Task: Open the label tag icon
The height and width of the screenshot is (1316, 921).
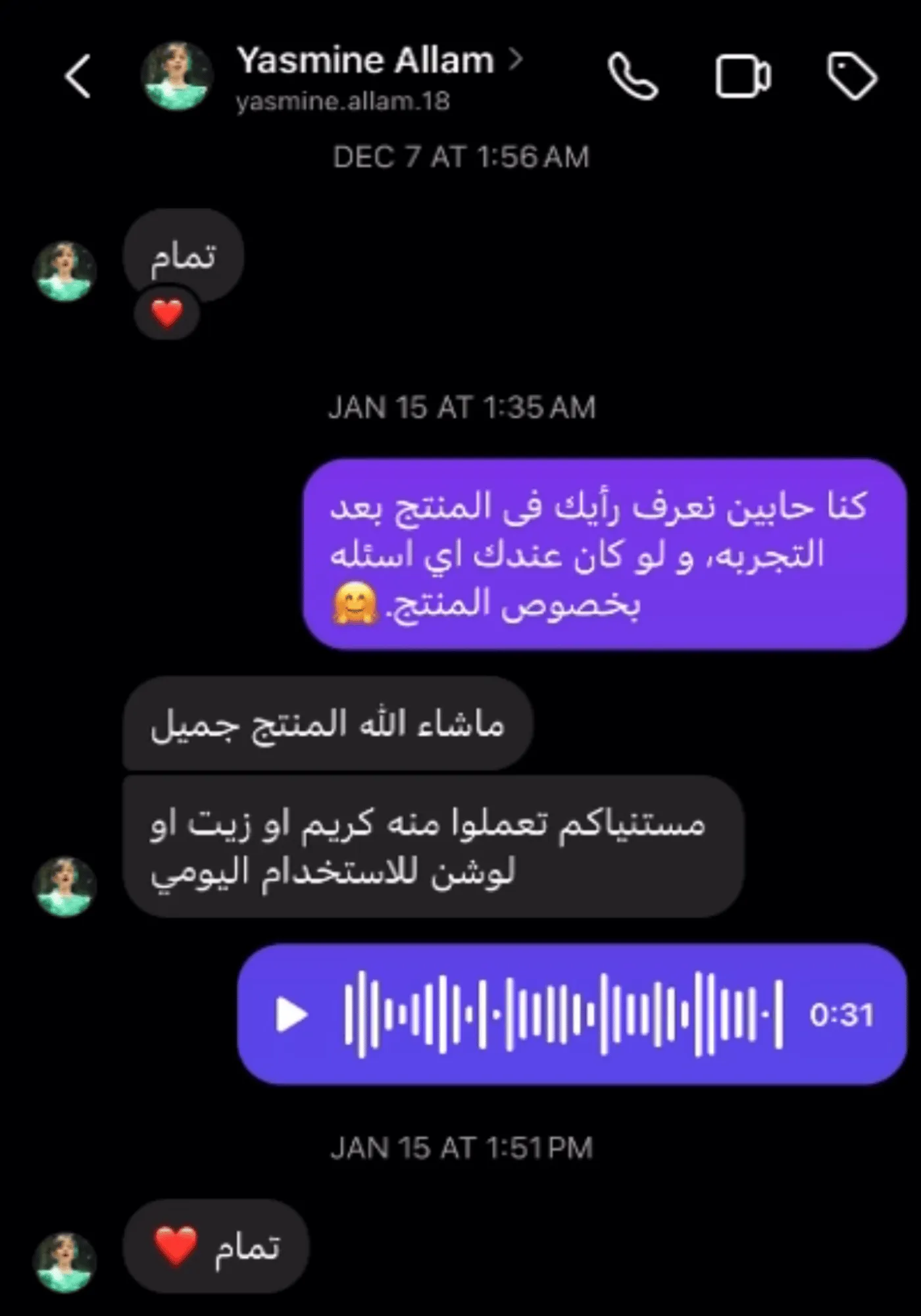Action: pos(852,77)
